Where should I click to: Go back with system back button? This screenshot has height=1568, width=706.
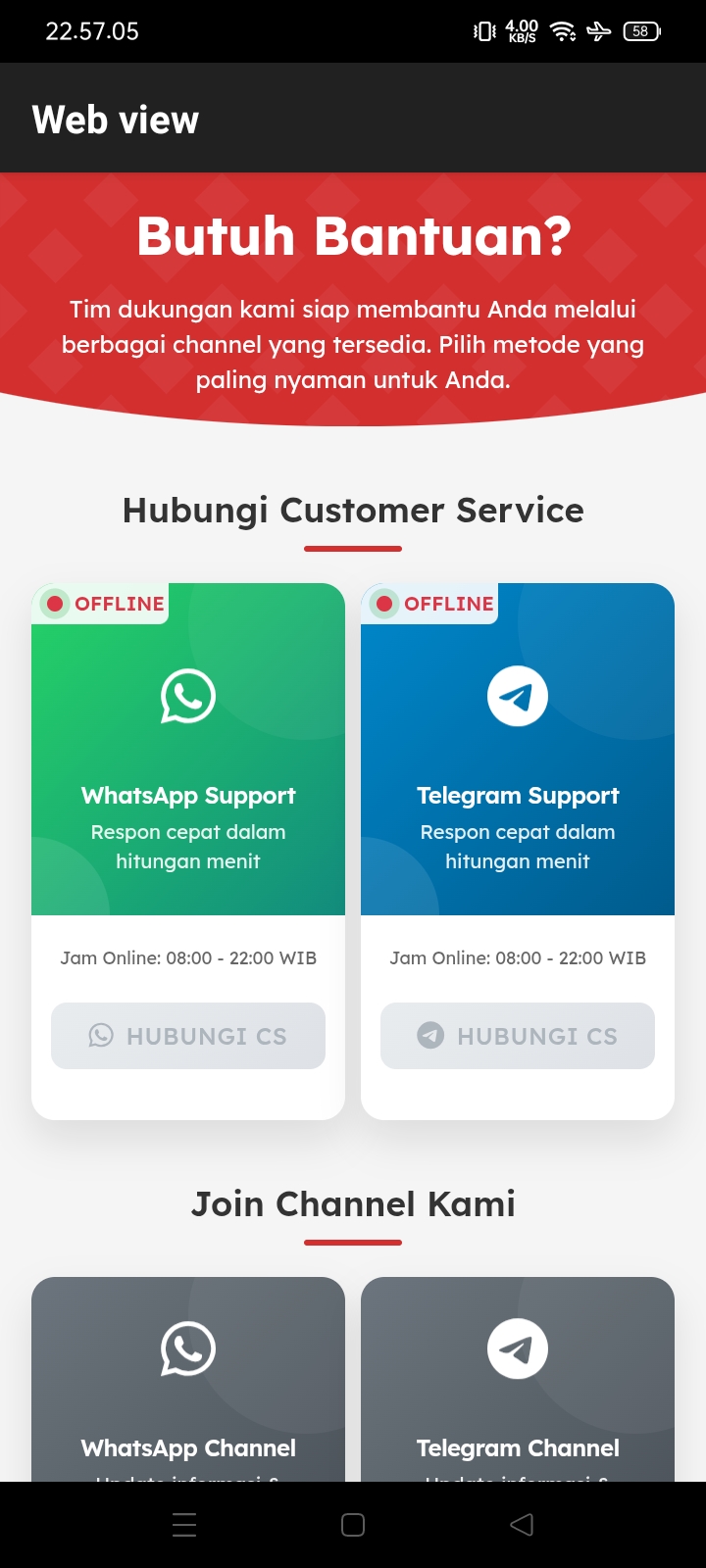[522, 1525]
